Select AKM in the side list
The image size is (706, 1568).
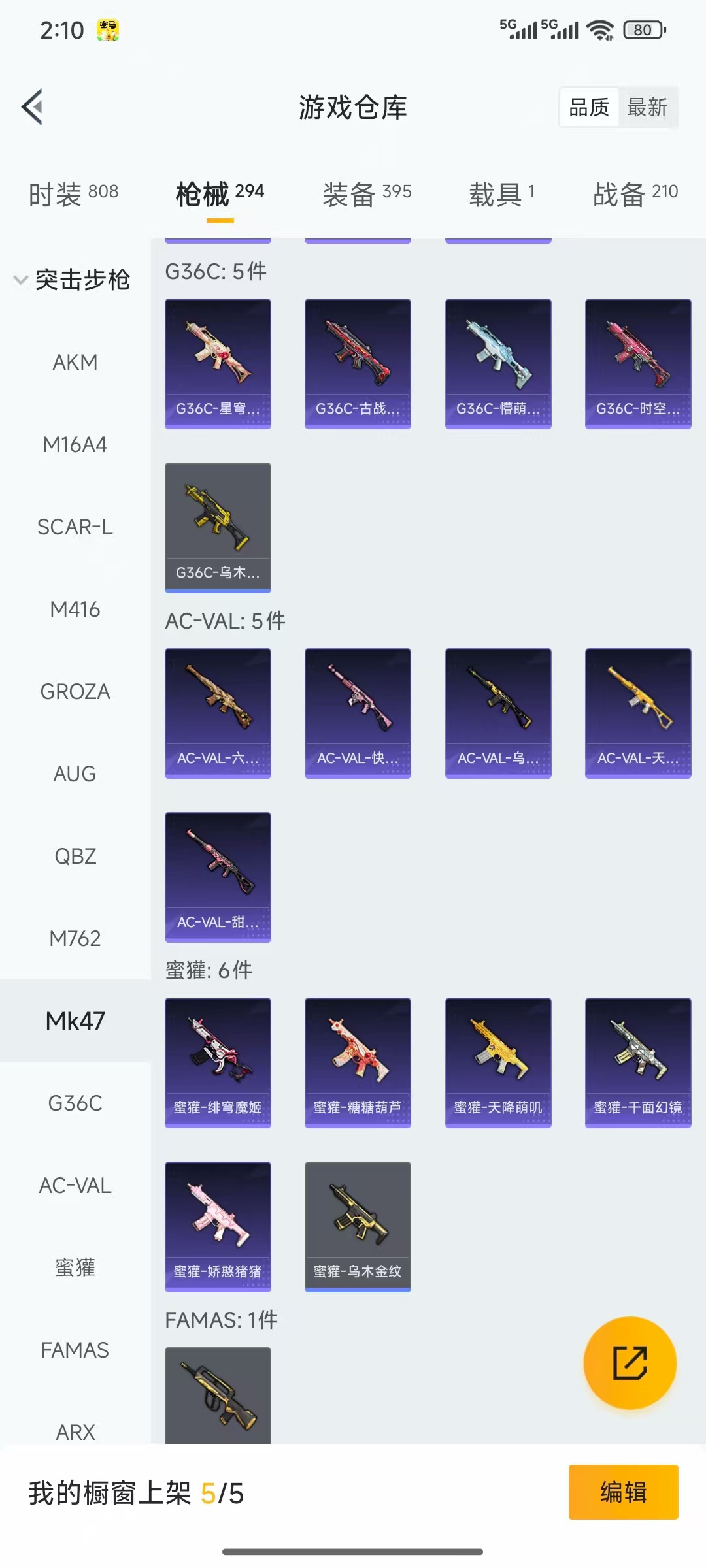click(x=75, y=362)
